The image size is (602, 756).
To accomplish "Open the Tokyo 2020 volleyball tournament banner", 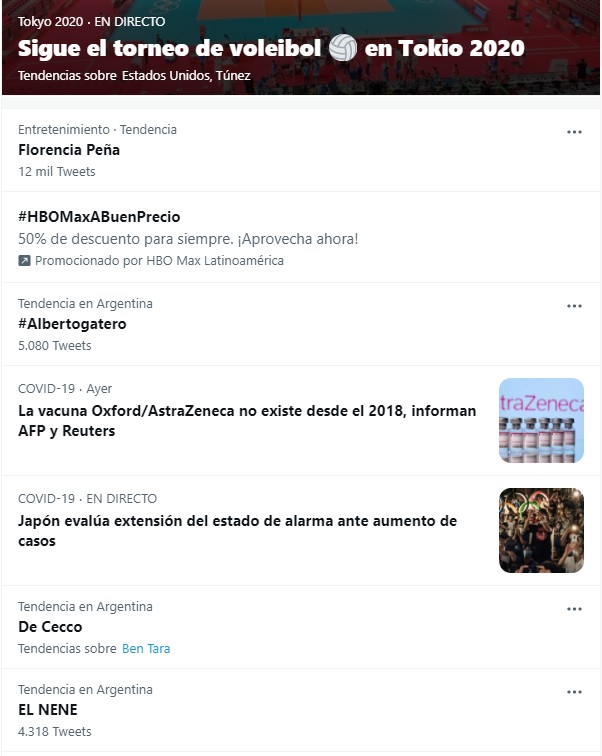I will coord(270,49).
